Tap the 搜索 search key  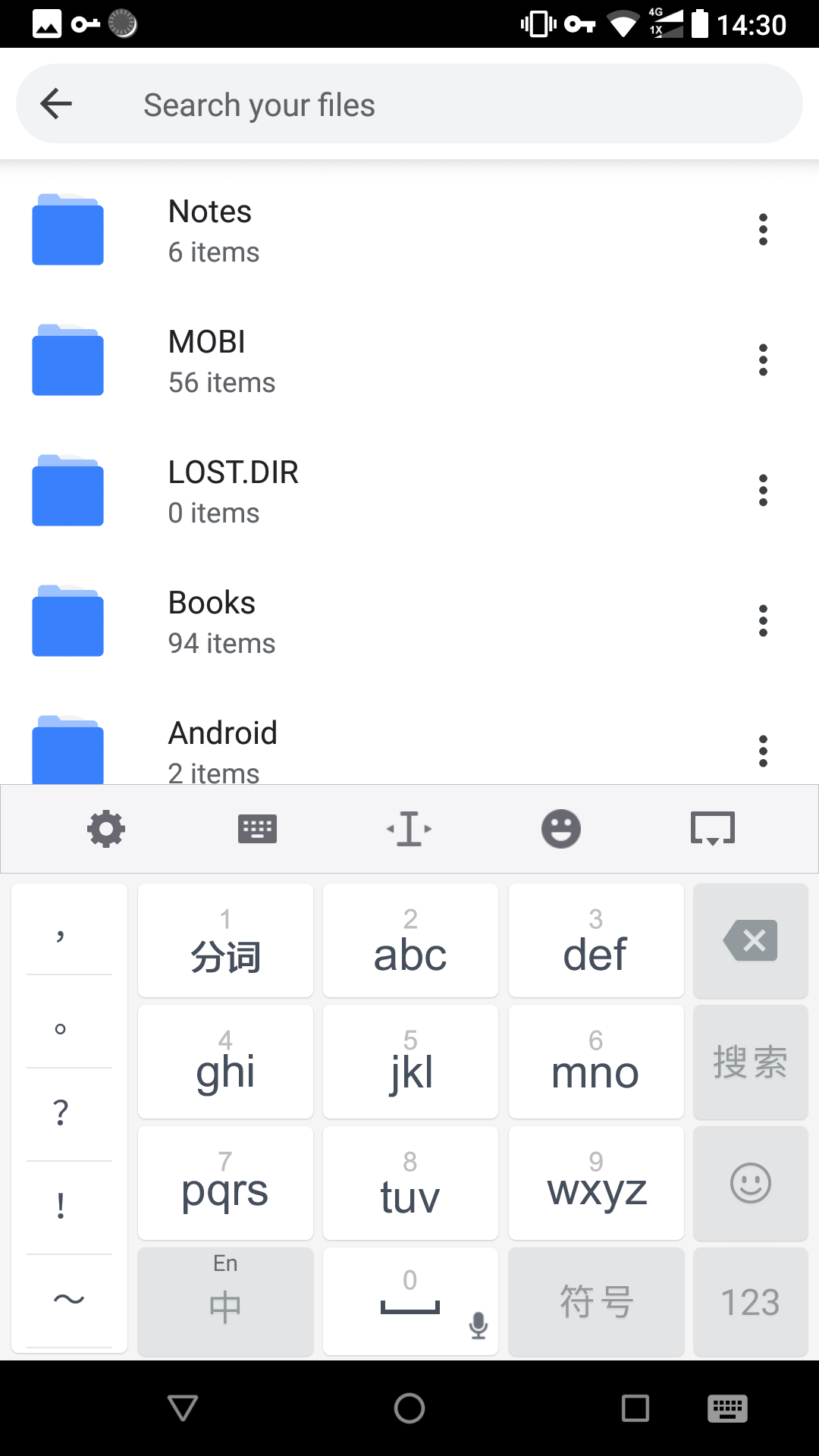point(751,1062)
